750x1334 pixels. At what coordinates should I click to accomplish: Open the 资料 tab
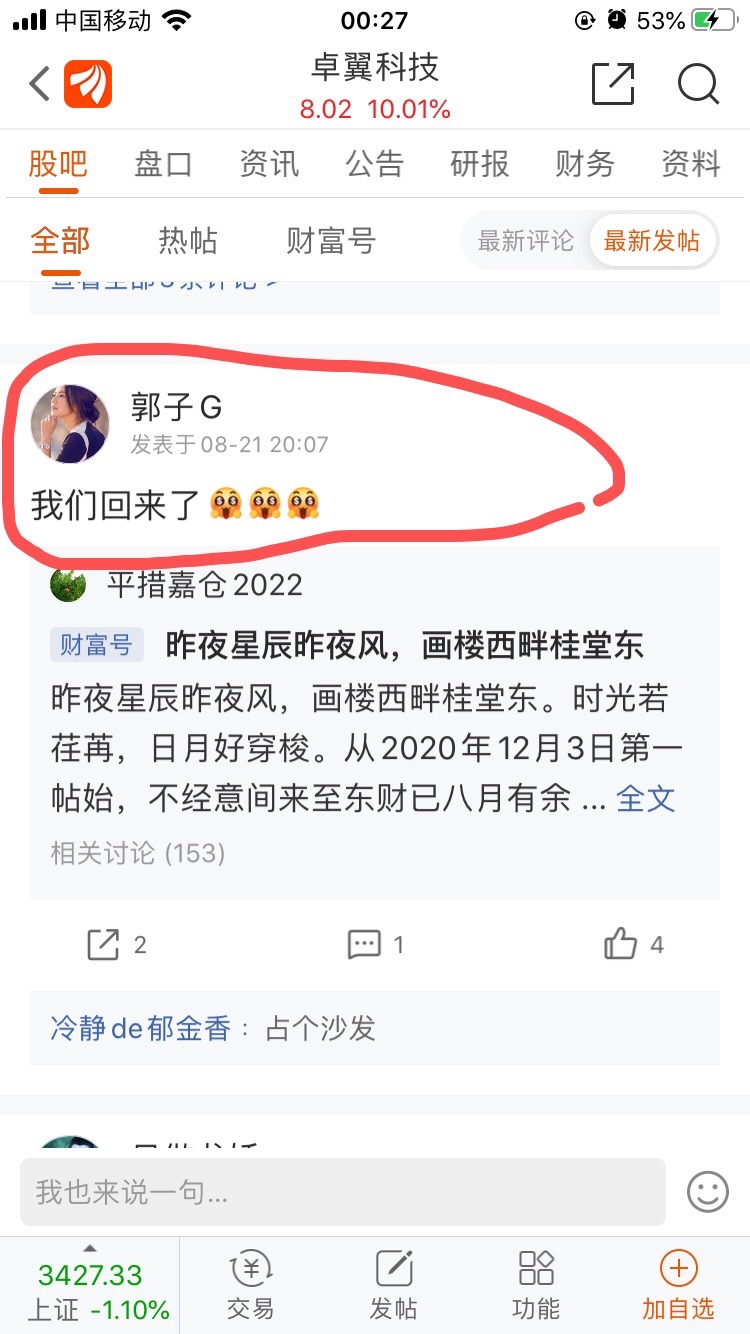tap(691, 164)
